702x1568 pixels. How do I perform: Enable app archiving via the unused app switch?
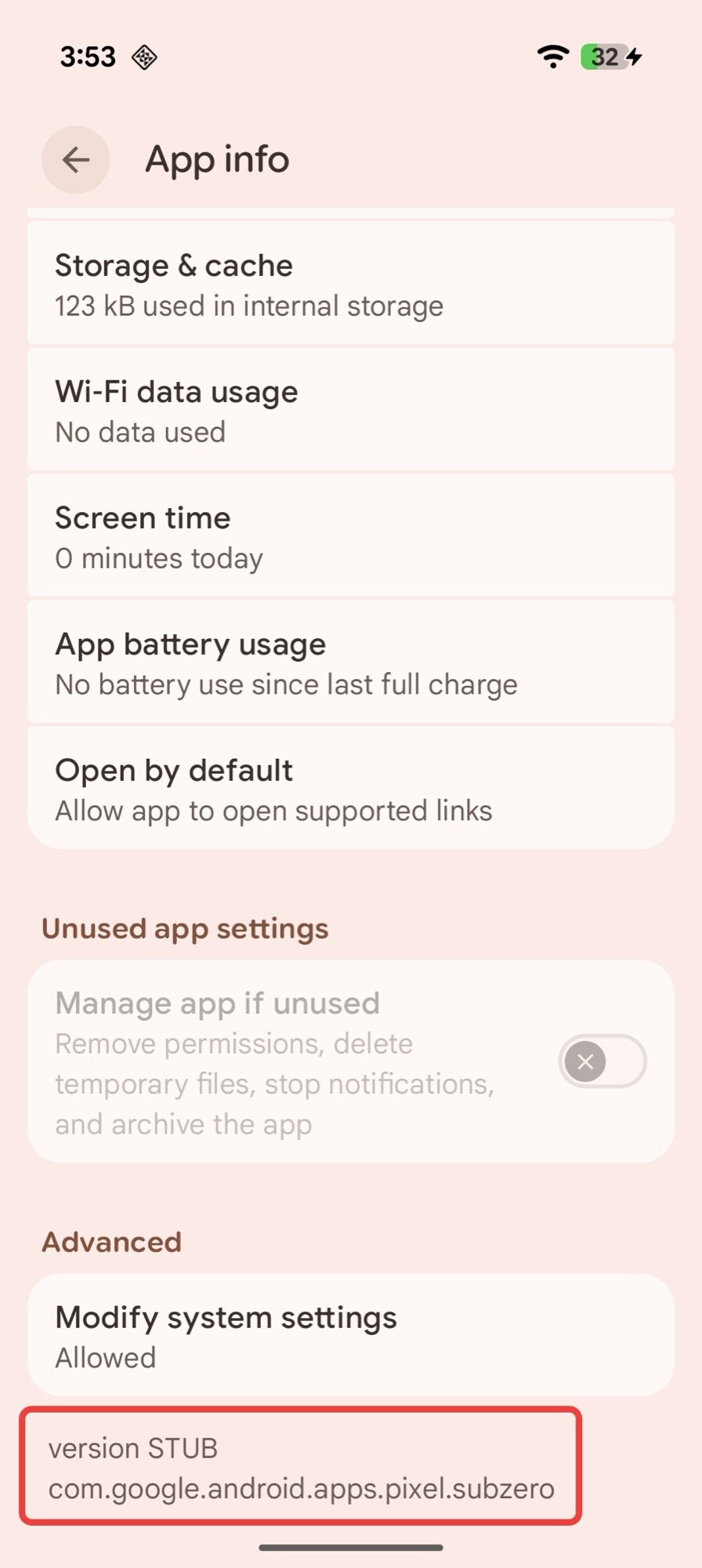[x=601, y=1062]
